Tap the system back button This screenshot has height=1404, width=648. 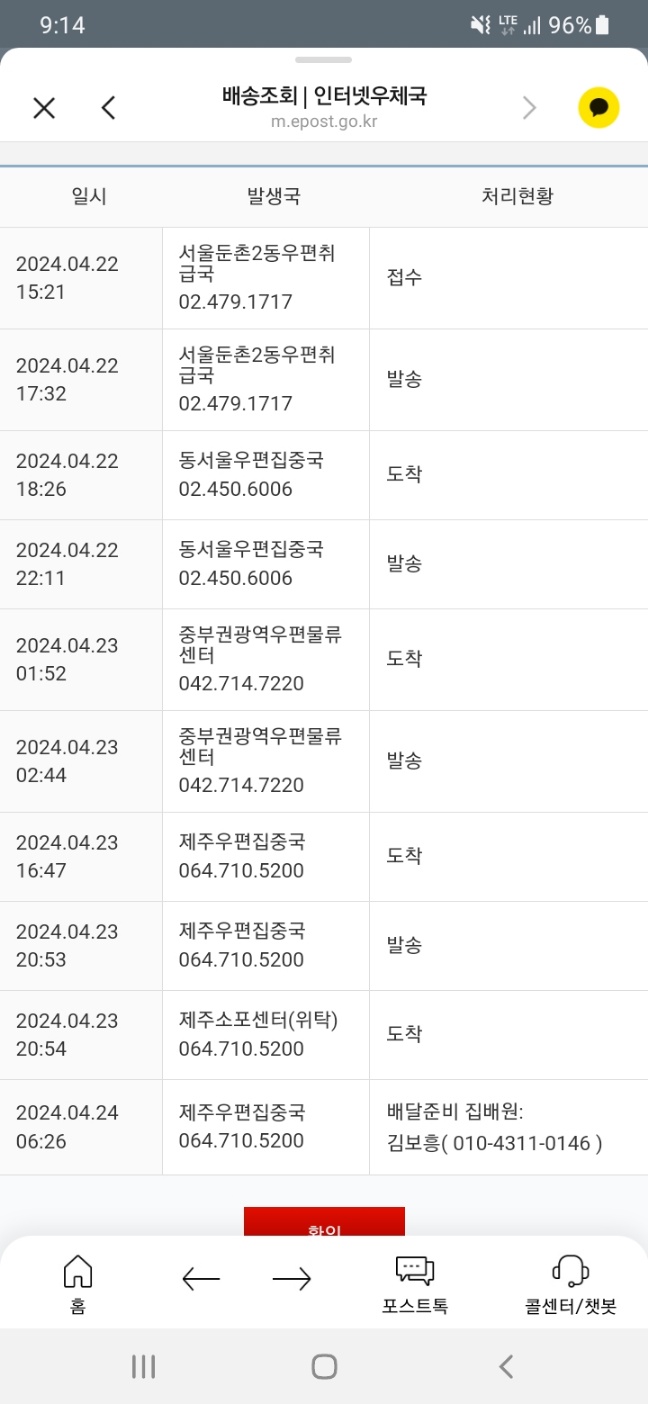pyautogui.click(x=506, y=1367)
